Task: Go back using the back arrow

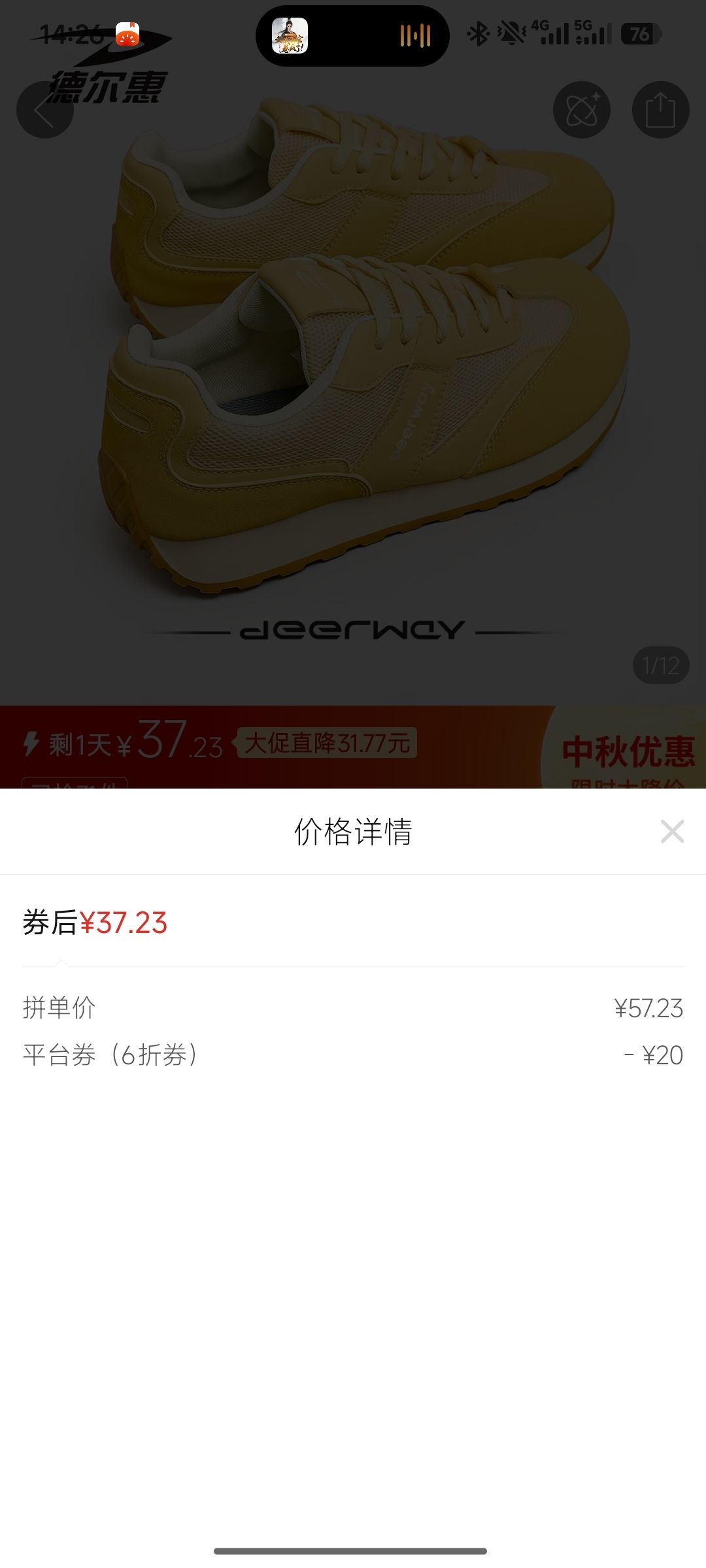Action: (44, 110)
